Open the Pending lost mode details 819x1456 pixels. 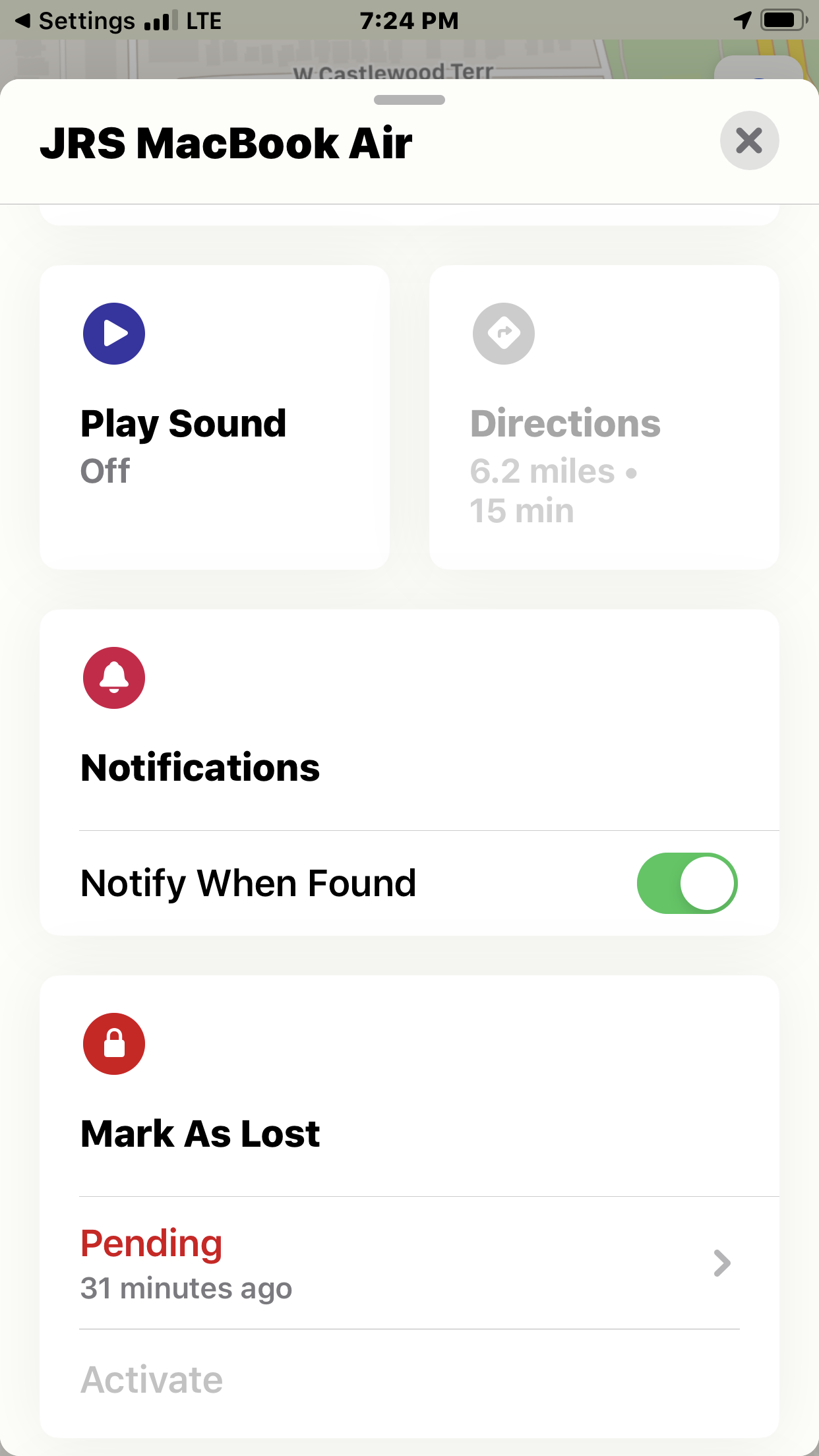[409, 1263]
